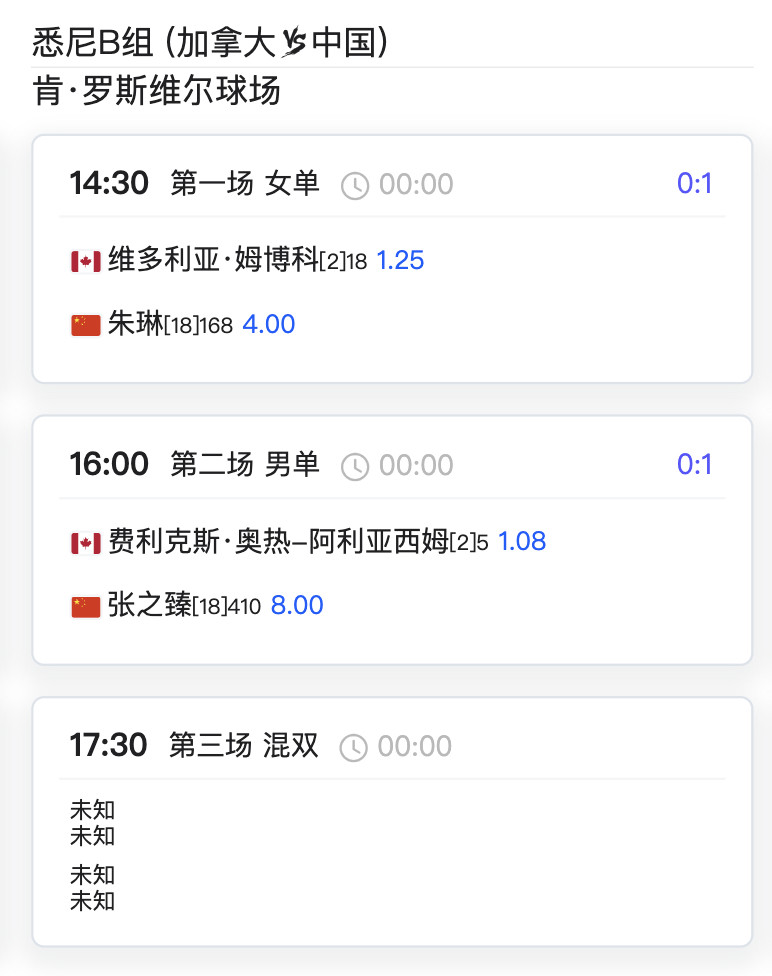Click the clock icon in the 14:30 match
The width and height of the screenshot is (772, 976).
coord(352,184)
